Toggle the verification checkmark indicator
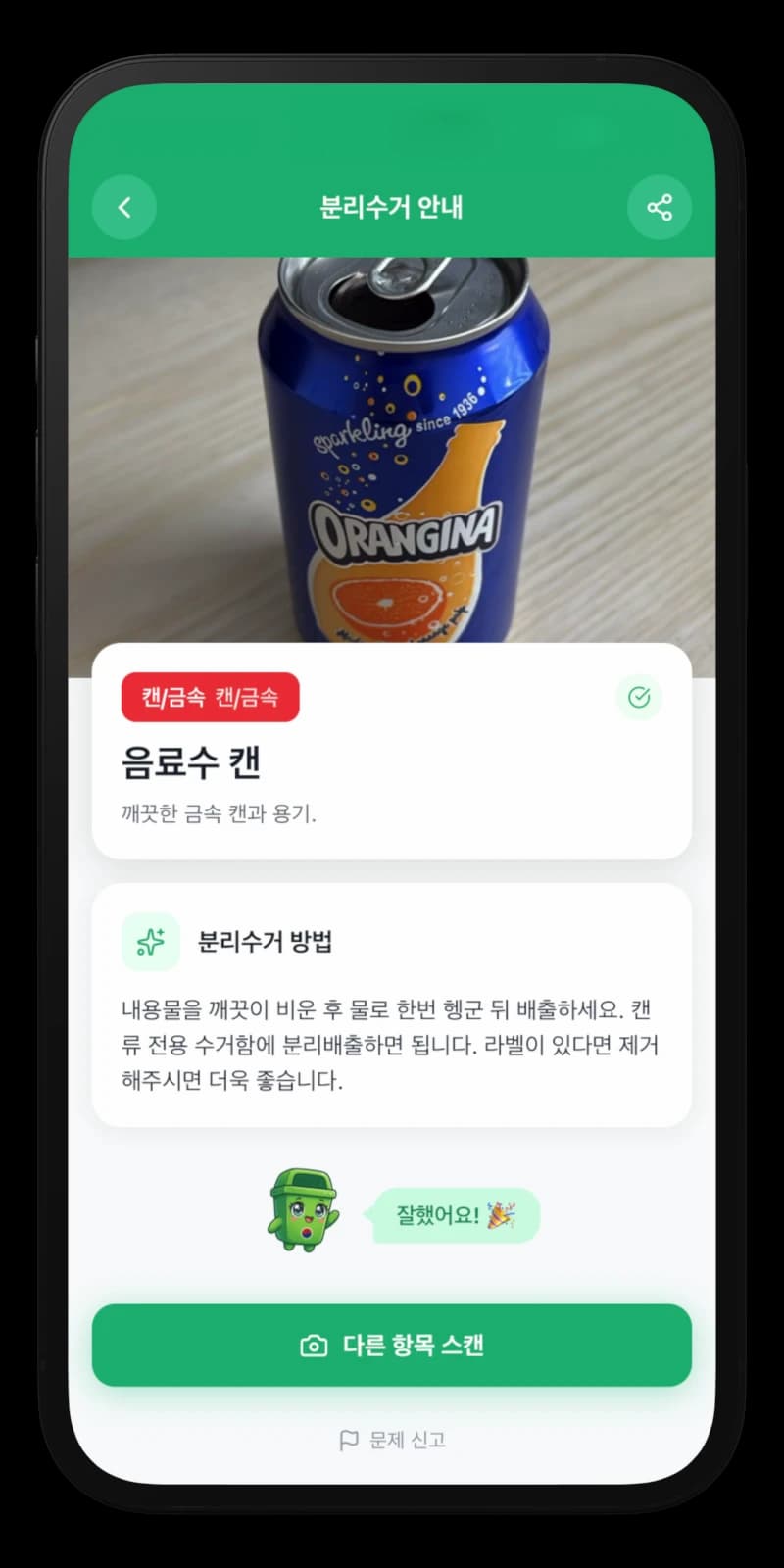The width and height of the screenshot is (784, 1568). pos(639,698)
